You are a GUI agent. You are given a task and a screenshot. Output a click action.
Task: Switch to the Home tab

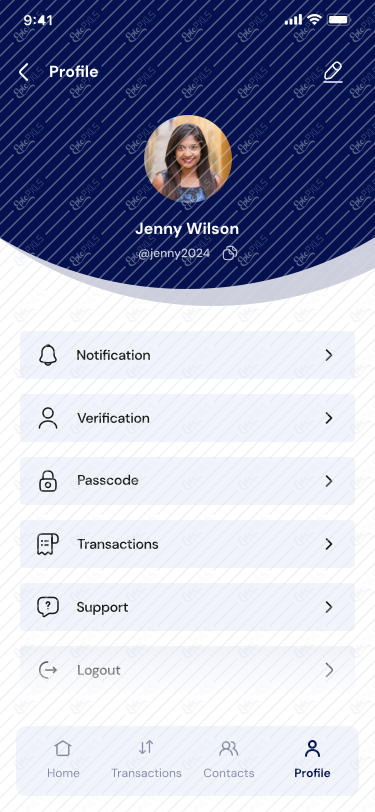click(x=63, y=759)
